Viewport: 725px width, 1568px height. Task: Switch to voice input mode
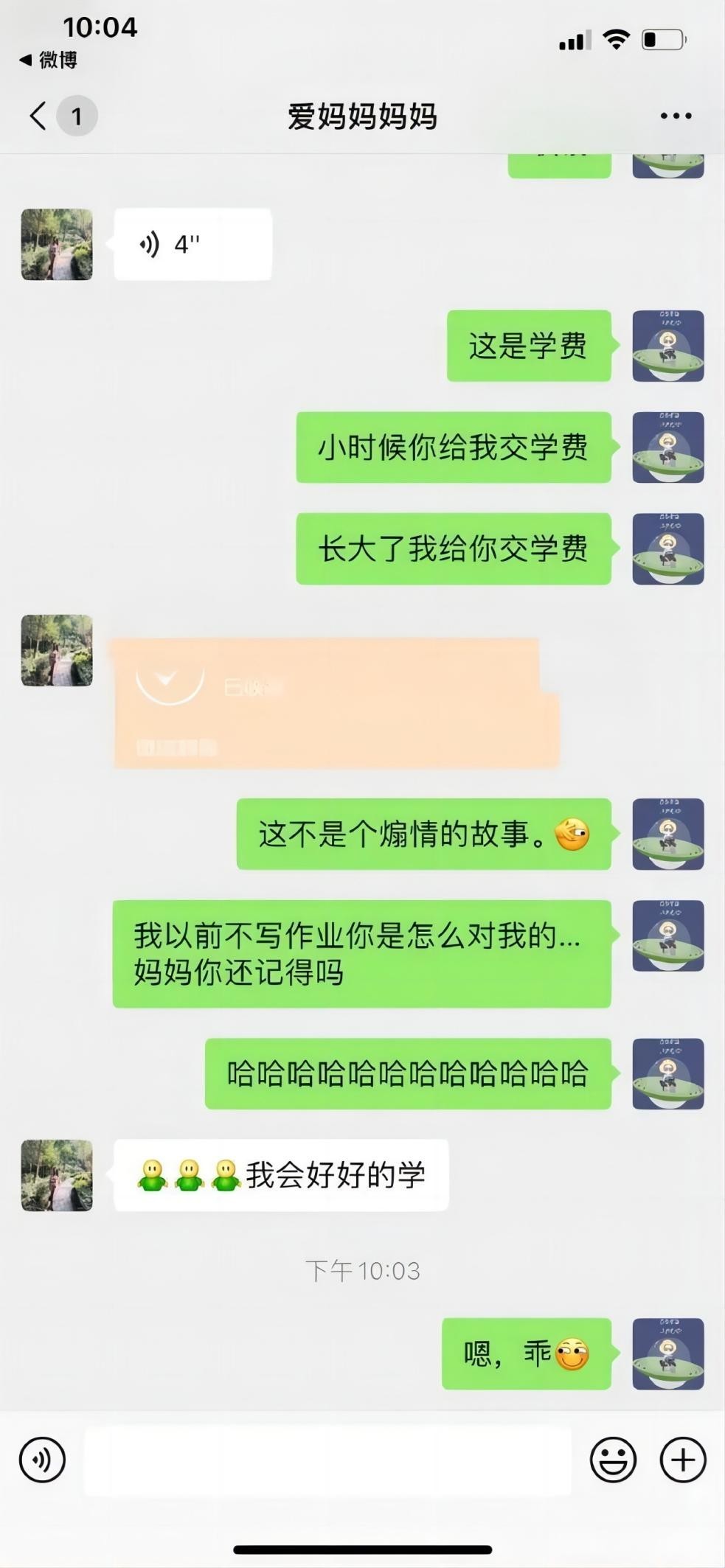[x=42, y=1460]
